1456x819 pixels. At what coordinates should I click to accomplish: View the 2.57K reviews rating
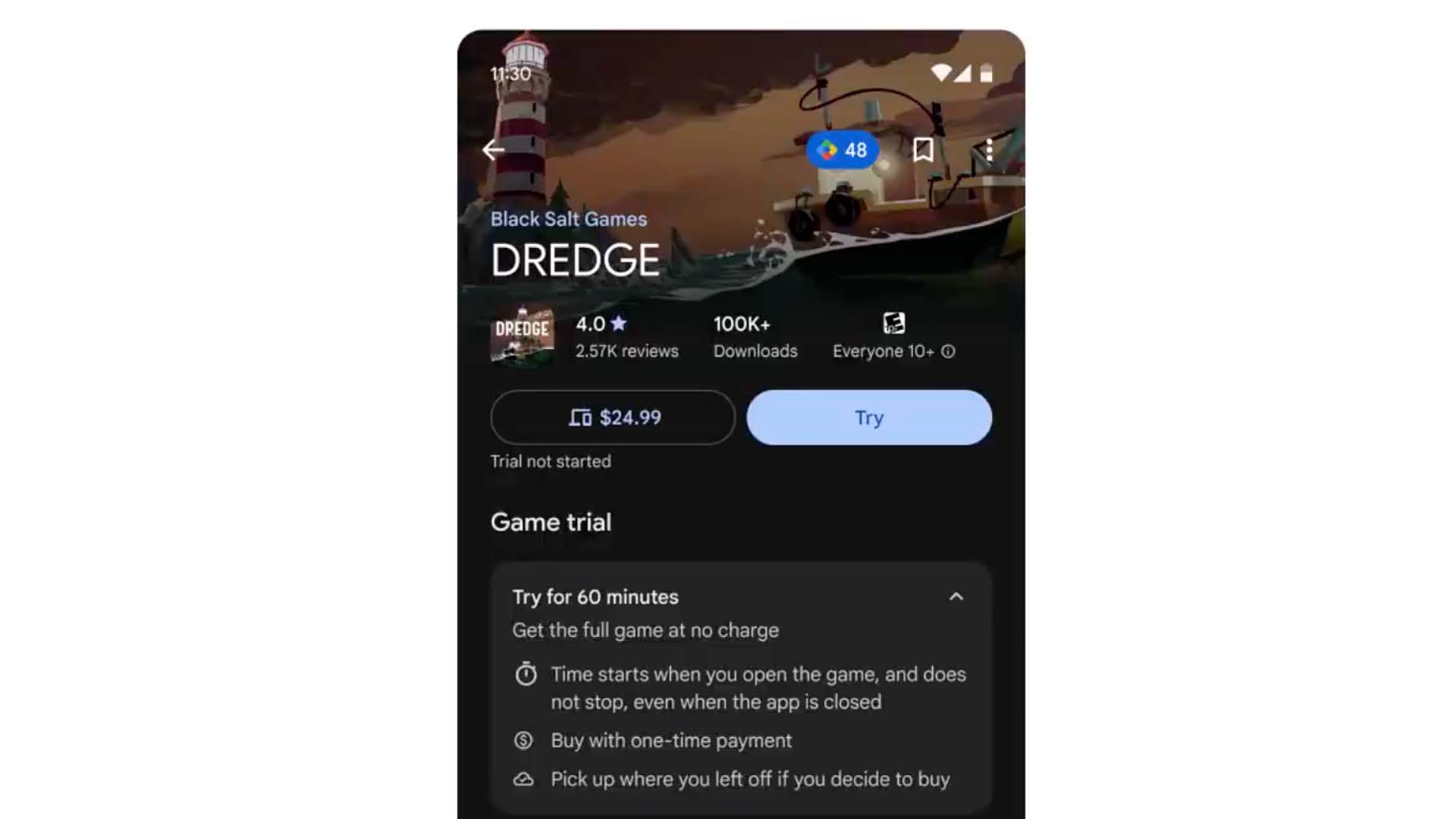click(x=626, y=337)
